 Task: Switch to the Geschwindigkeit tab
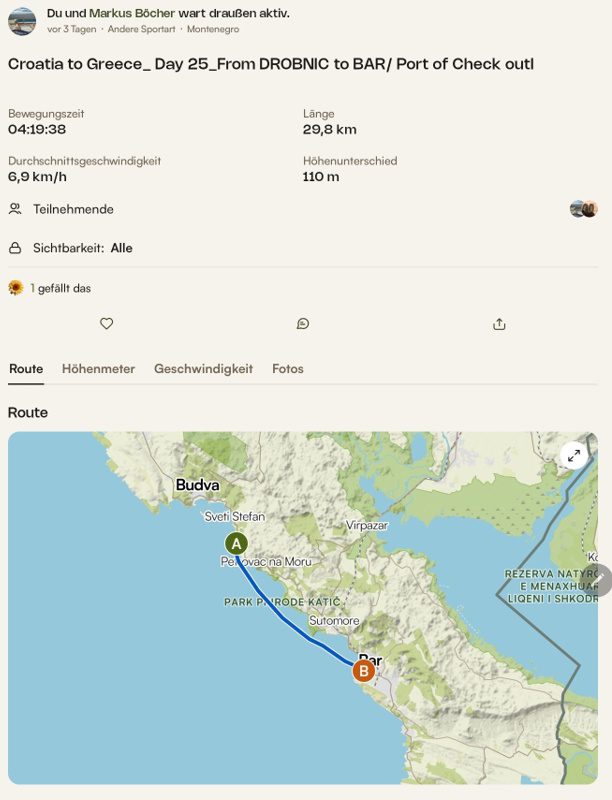203,369
